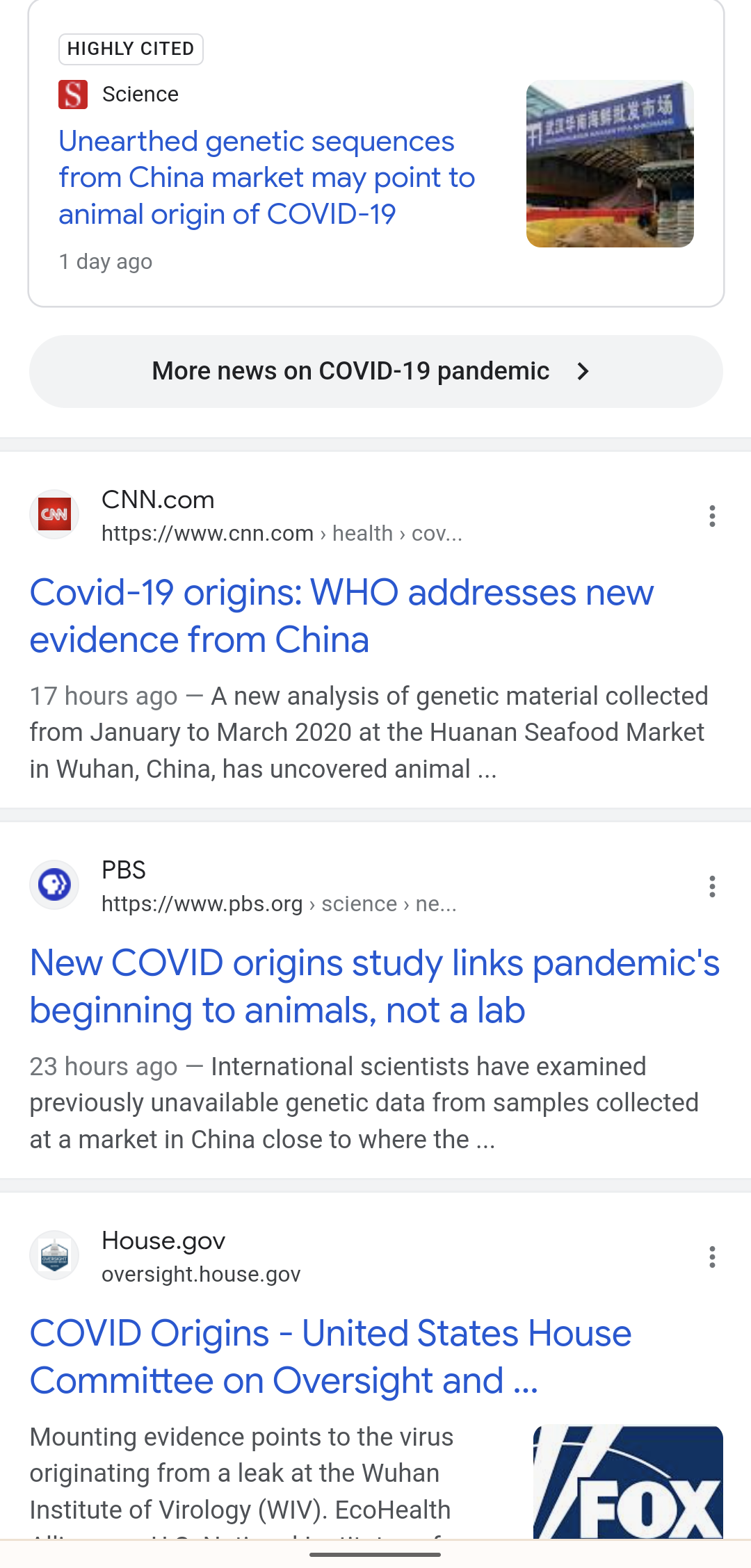Open the Science article about unearthed genetic sequences

point(266,178)
